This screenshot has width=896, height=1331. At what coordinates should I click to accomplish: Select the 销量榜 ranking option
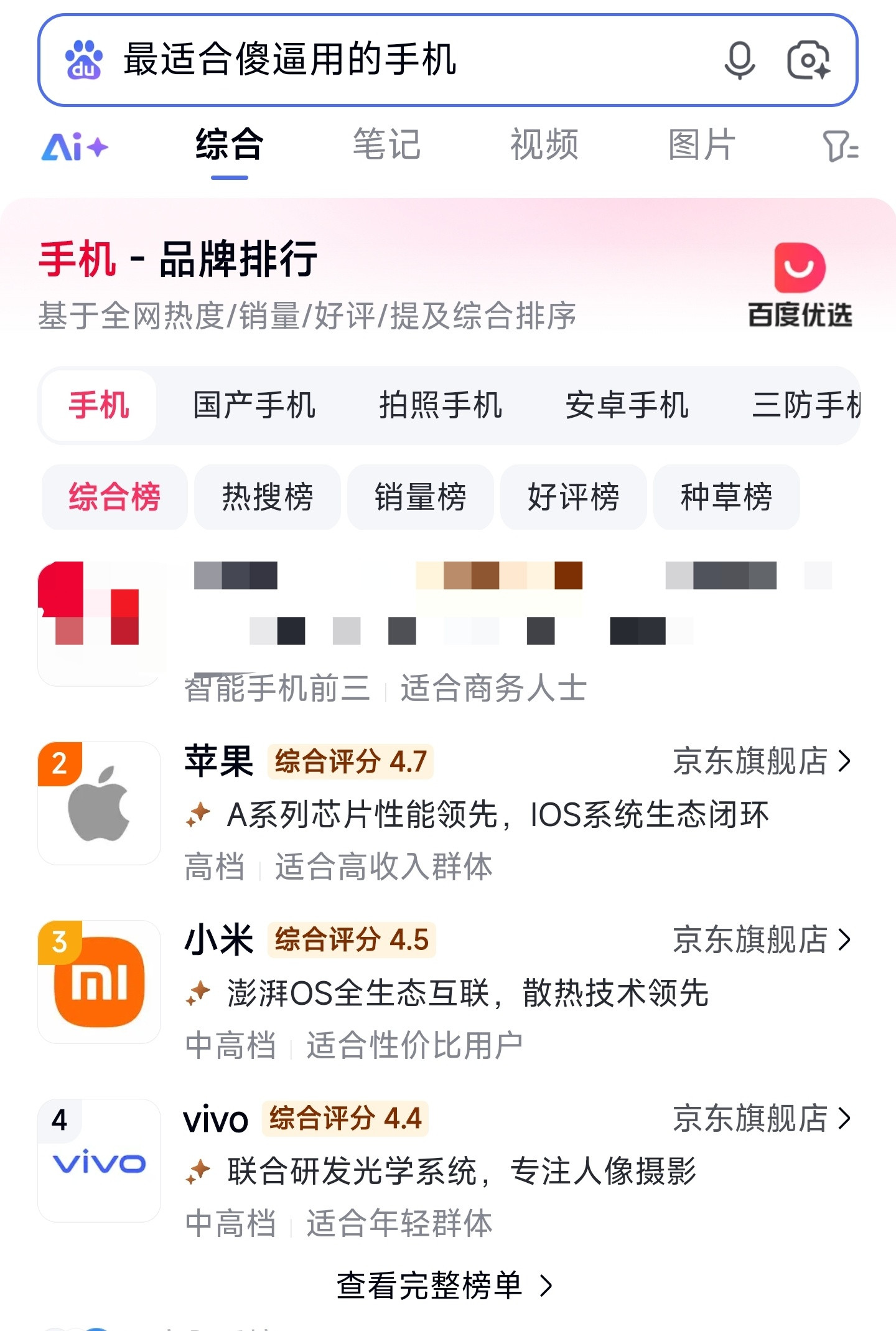tap(421, 497)
